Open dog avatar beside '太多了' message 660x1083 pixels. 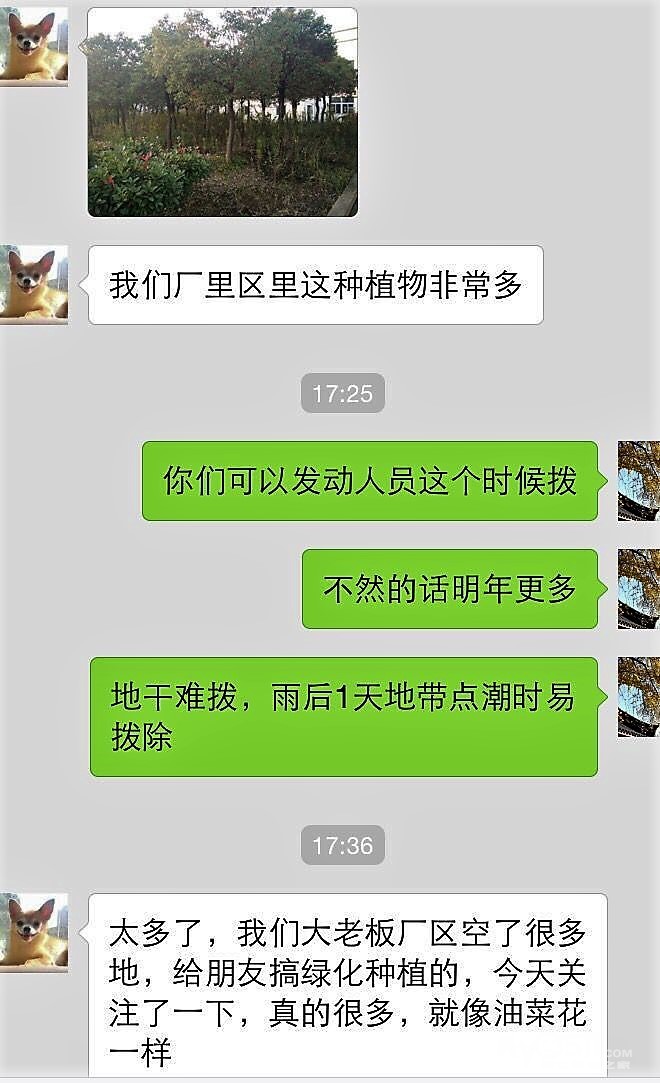[x=33, y=932]
